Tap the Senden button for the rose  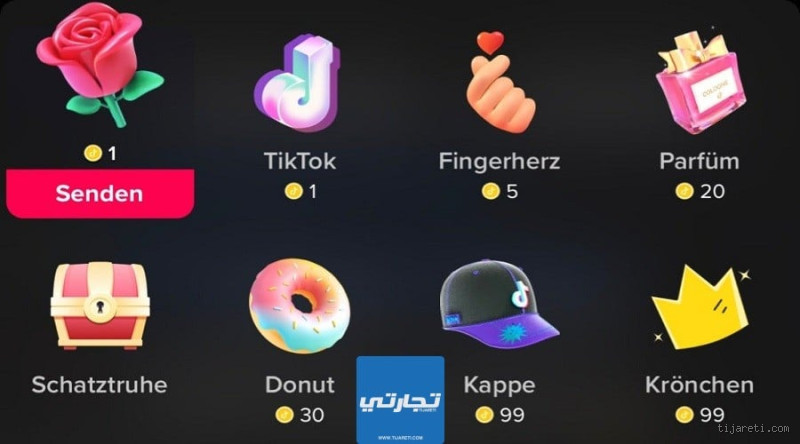(99, 193)
